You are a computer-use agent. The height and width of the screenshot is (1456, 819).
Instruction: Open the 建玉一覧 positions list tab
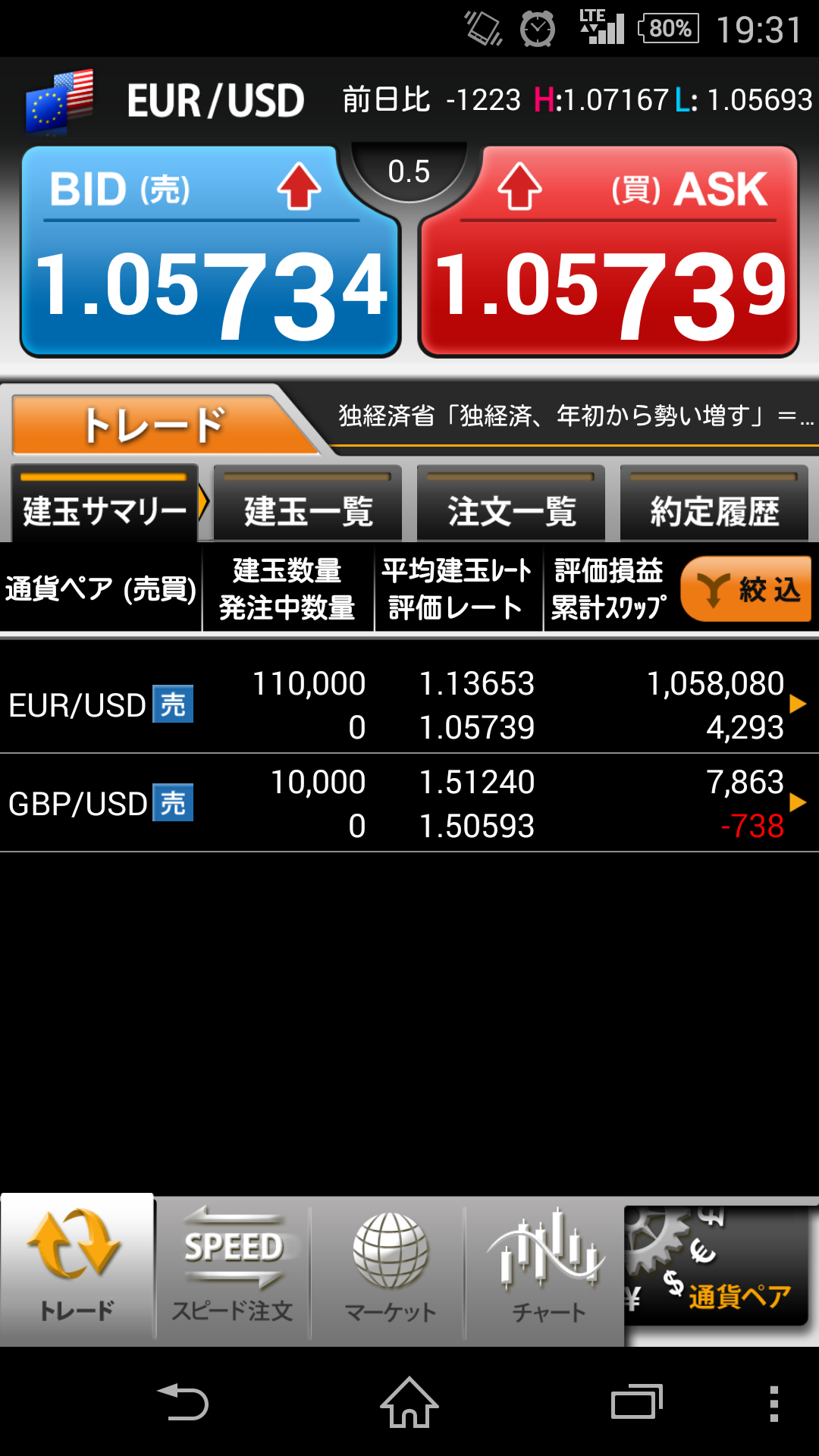point(308,506)
